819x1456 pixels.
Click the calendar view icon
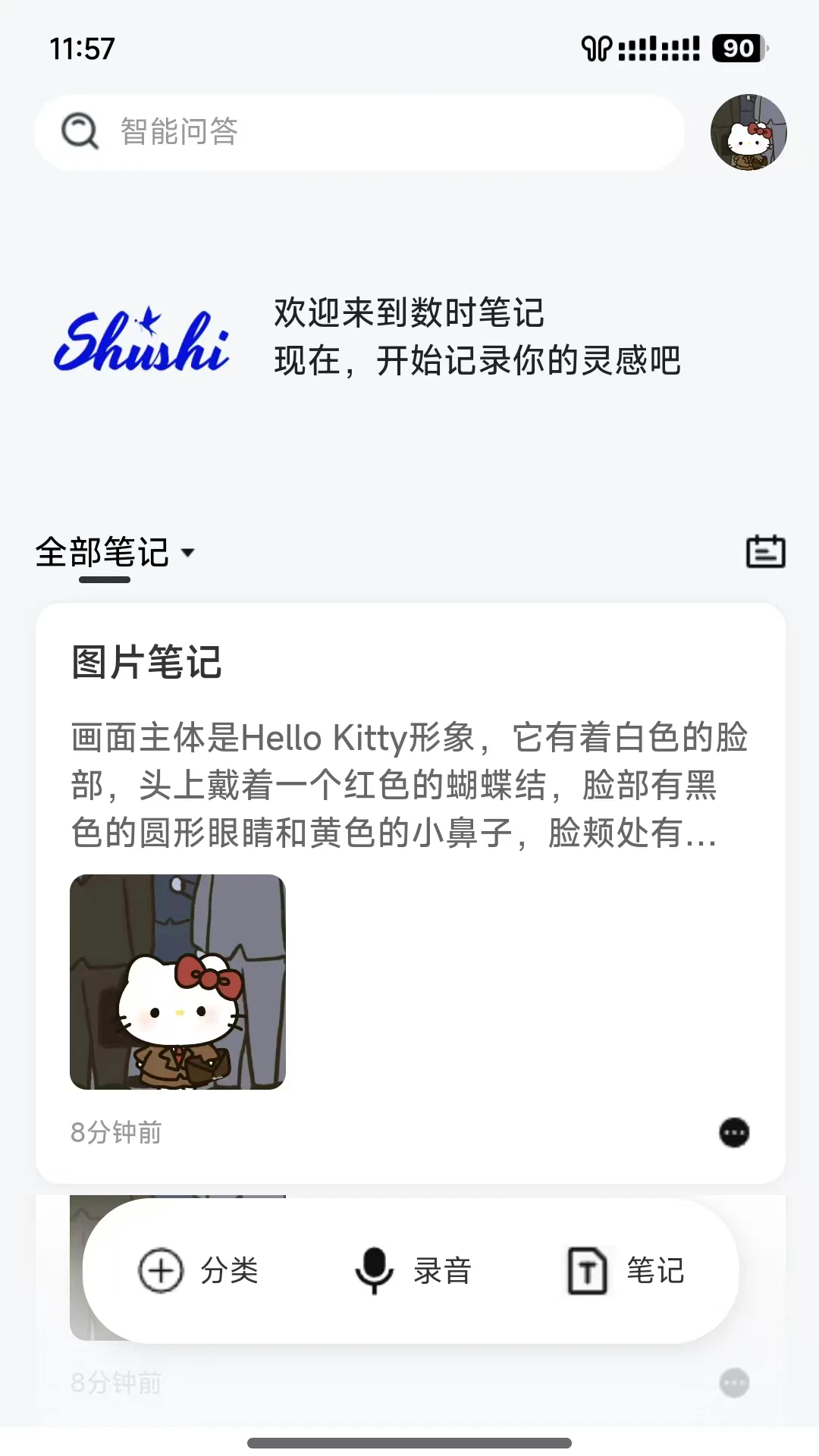[765, 551]
